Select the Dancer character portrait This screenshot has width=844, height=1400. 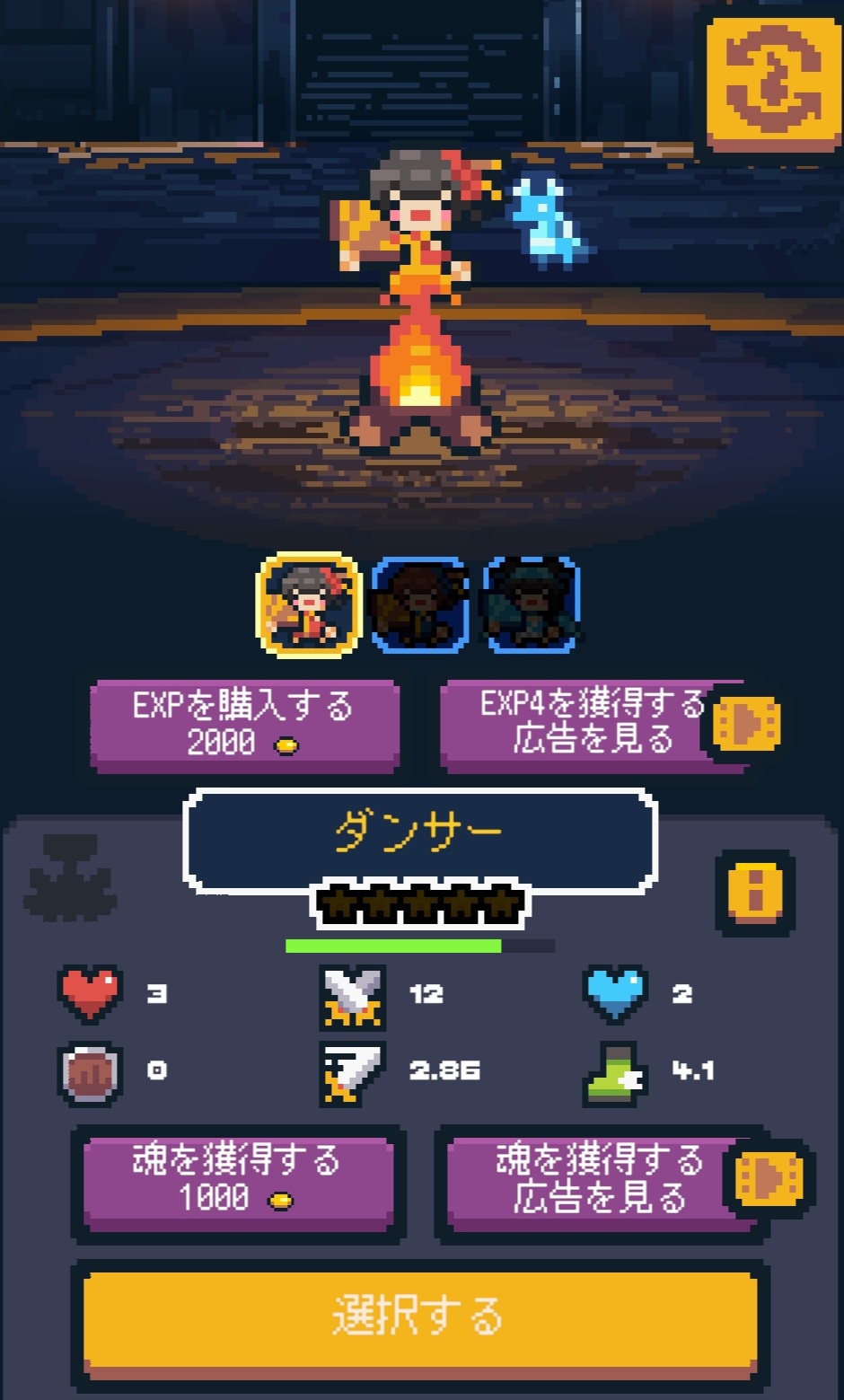(309, 604)
